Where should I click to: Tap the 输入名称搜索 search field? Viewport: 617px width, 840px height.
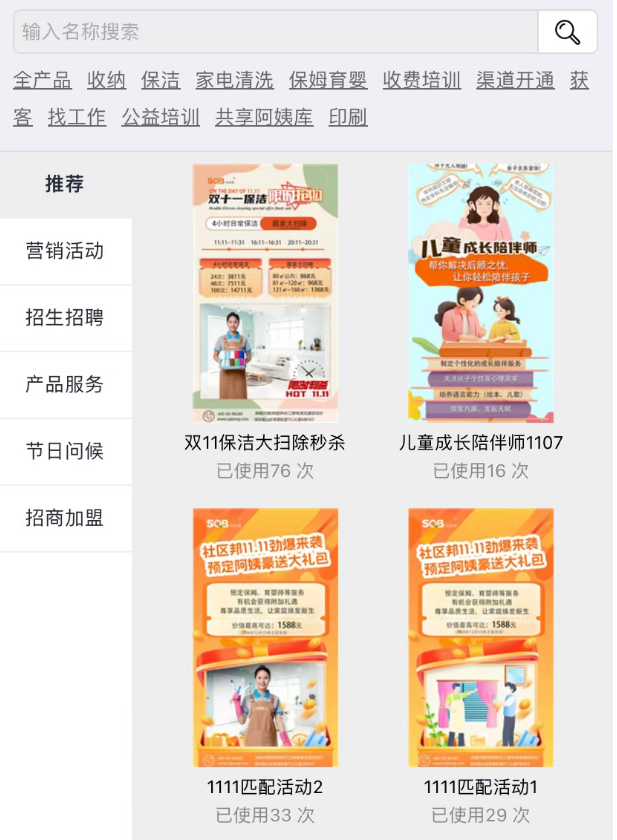pyautogui.click(x=275, y=32)
